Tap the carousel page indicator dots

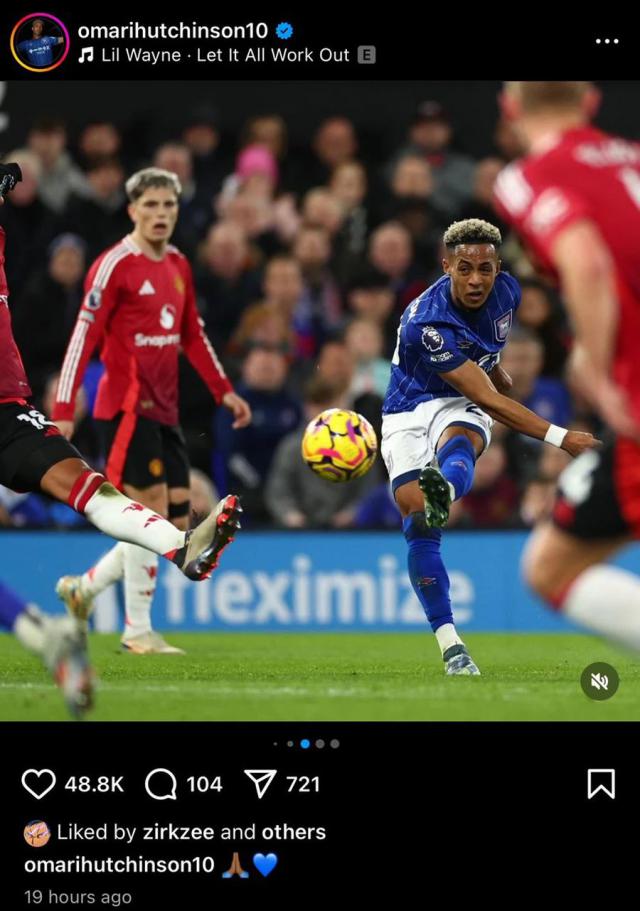coord(305,743)
